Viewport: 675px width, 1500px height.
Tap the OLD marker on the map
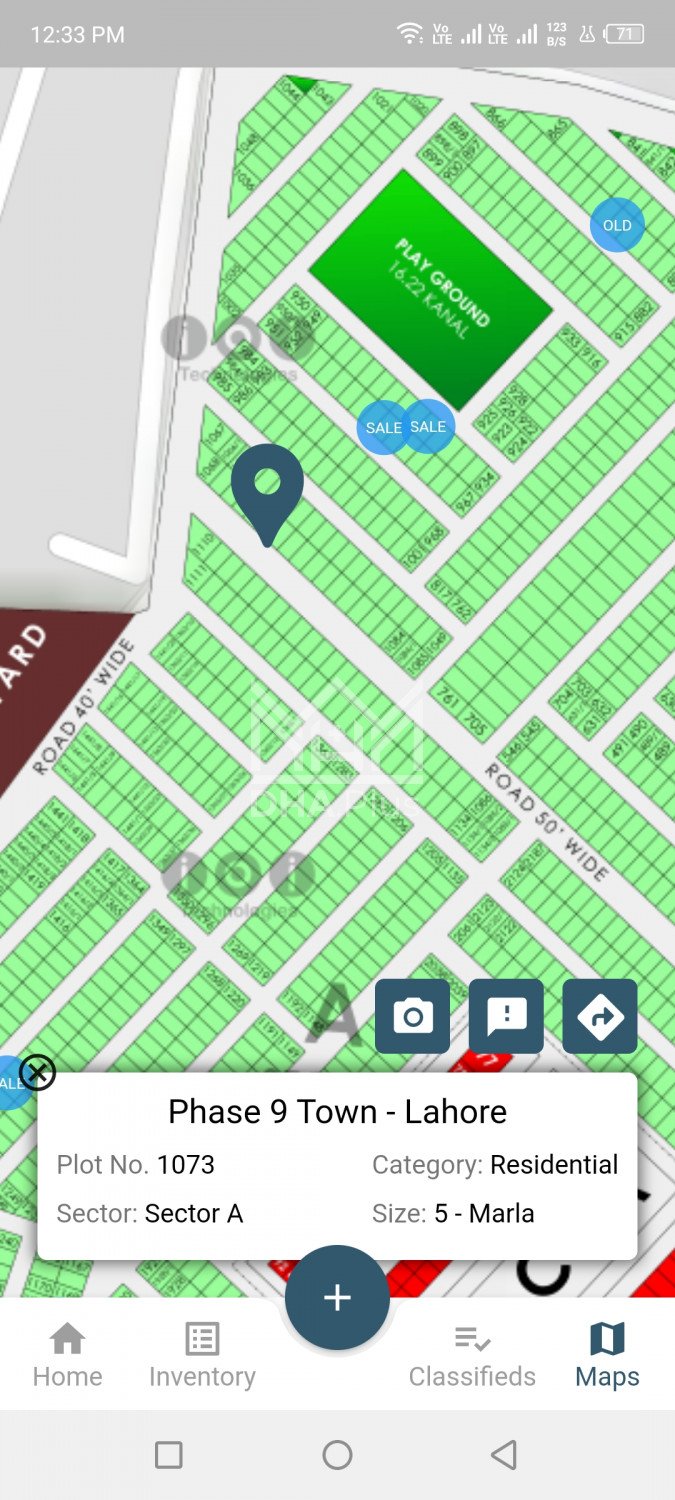617,225
